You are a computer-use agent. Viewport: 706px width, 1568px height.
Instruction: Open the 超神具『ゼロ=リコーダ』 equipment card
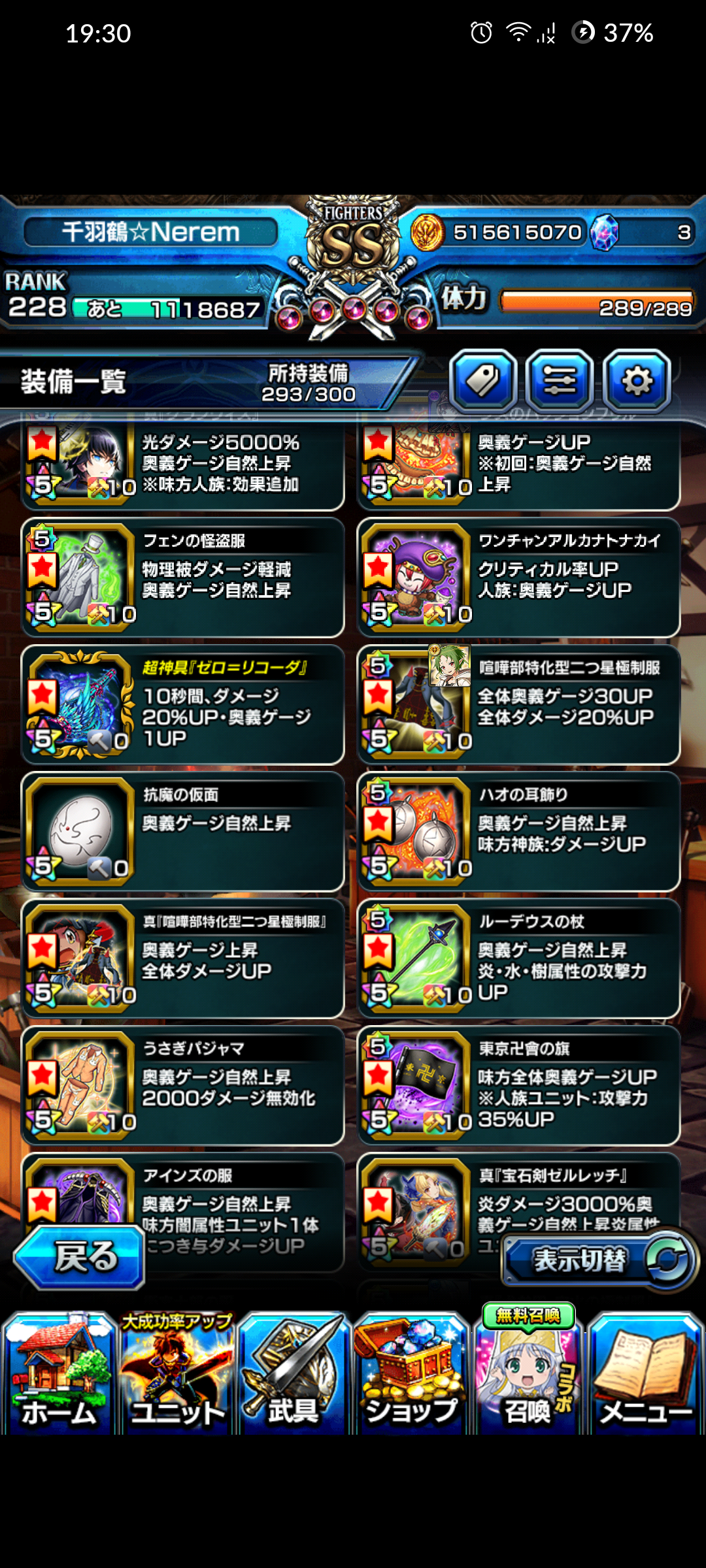(x=182, y=704)
